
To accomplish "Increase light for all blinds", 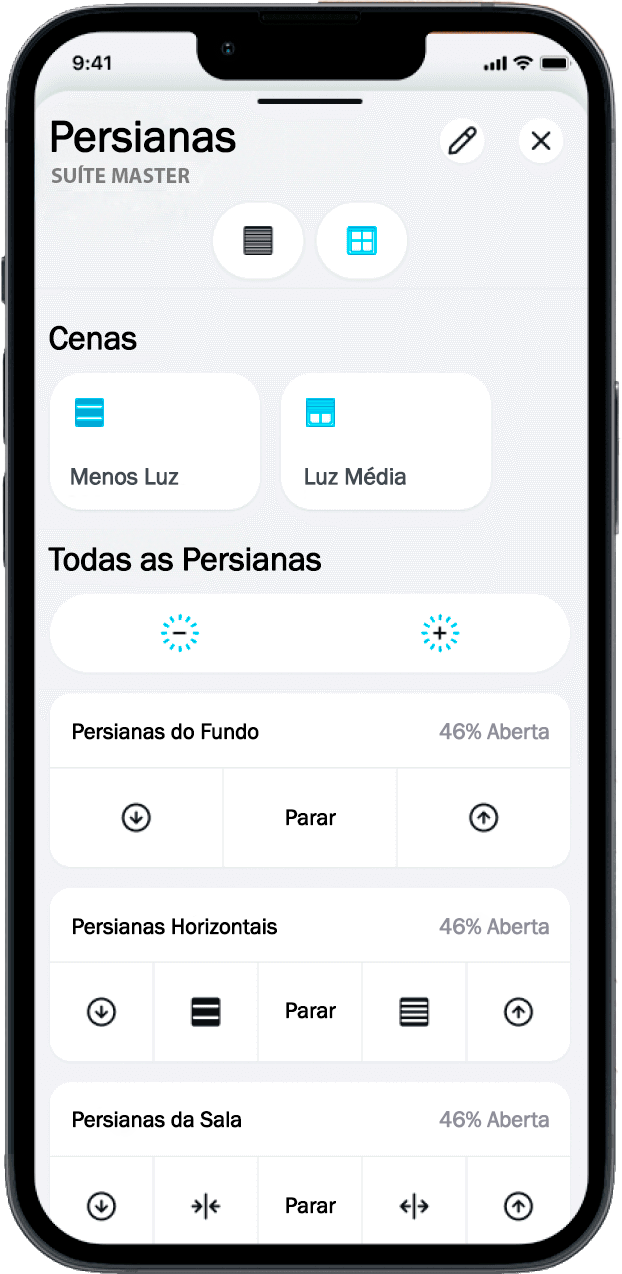I will tap(439, 633).
